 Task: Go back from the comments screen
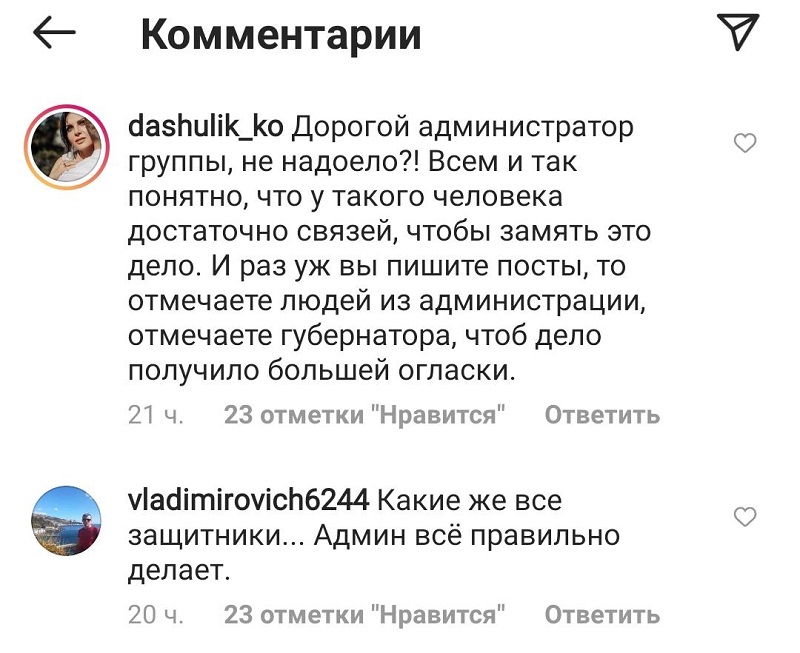tap(55, 35)
